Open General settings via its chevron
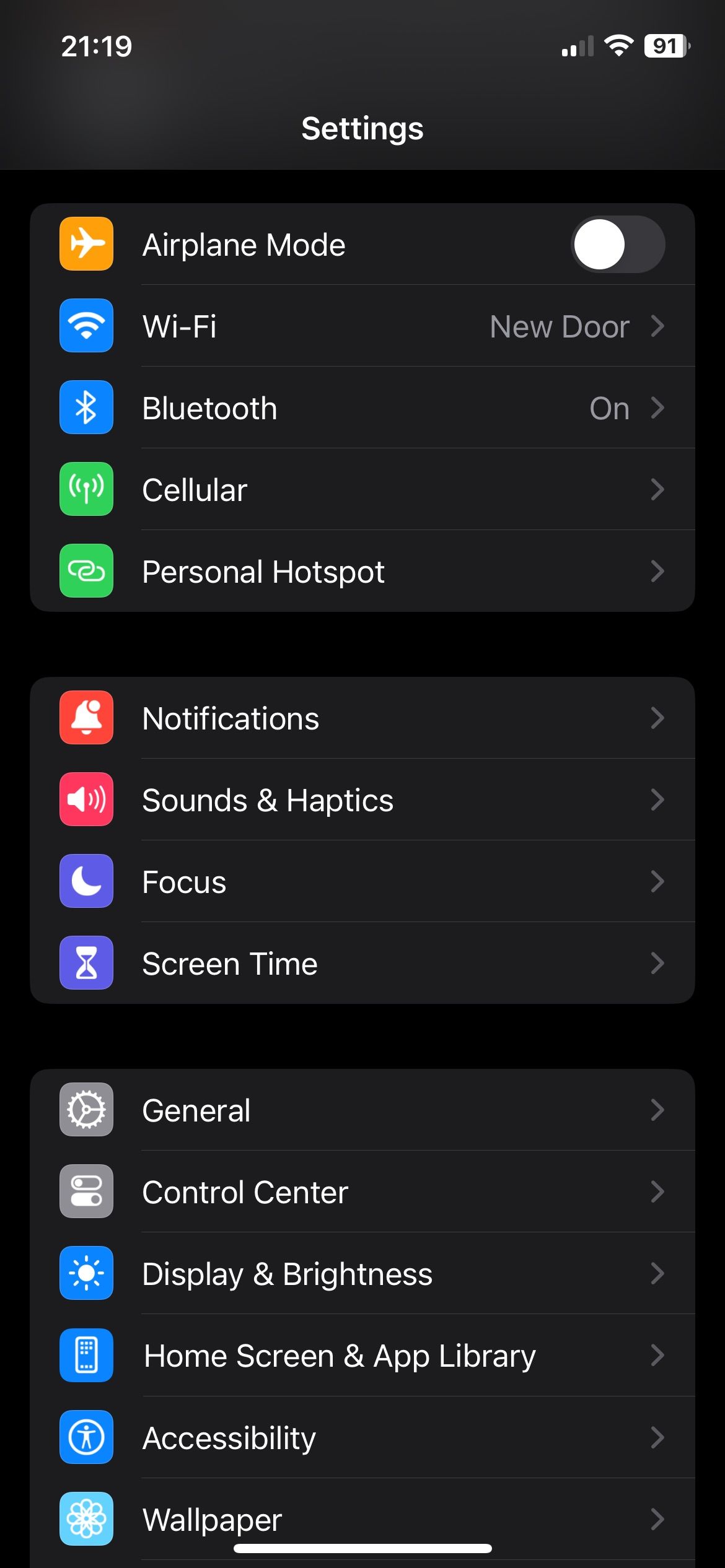Viewport: 725px width, 1568px height. pyautogui.click(x=658, y=1110)
